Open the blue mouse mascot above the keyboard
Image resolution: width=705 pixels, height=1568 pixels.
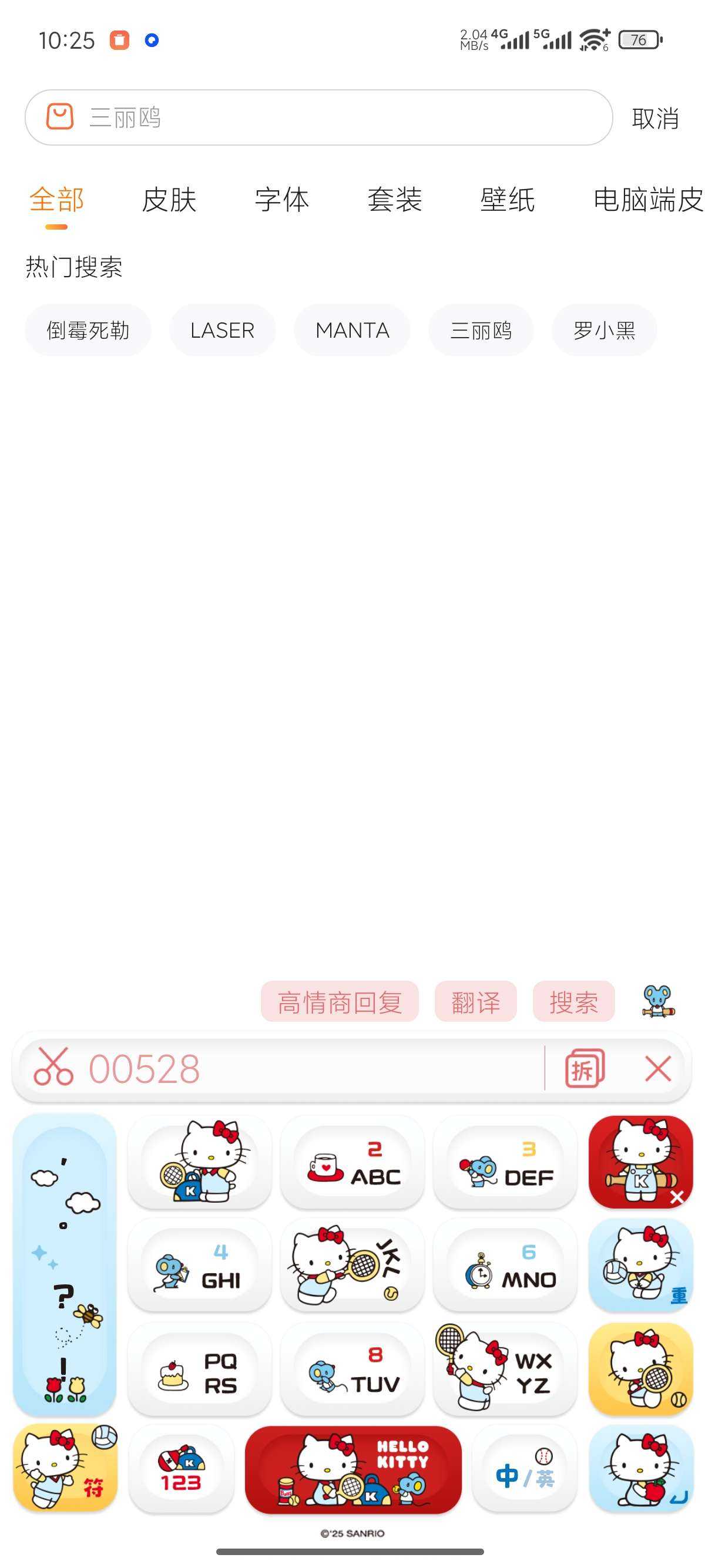[657, 1001]
